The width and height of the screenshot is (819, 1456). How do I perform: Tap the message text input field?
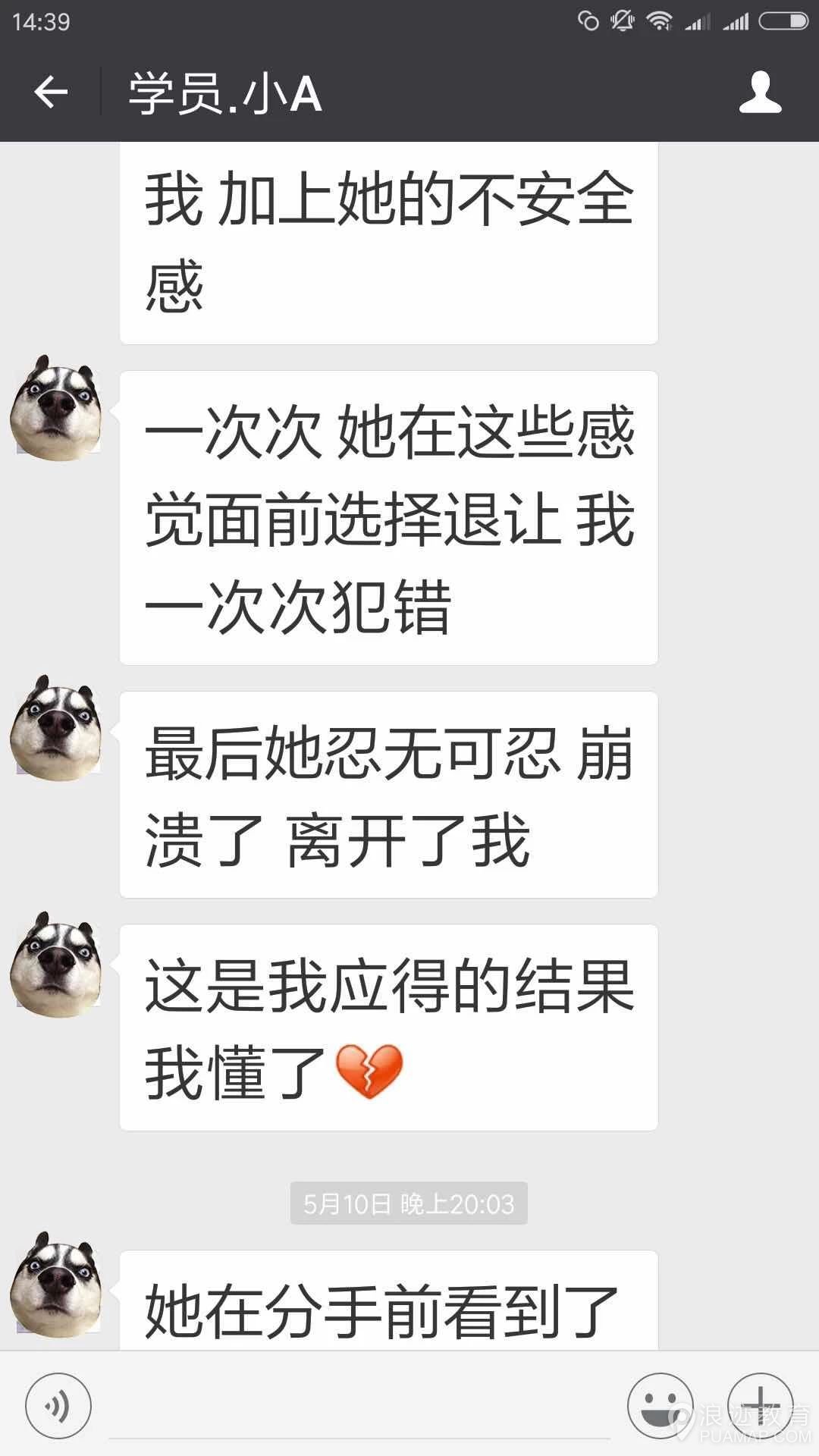click(360, 1407)
